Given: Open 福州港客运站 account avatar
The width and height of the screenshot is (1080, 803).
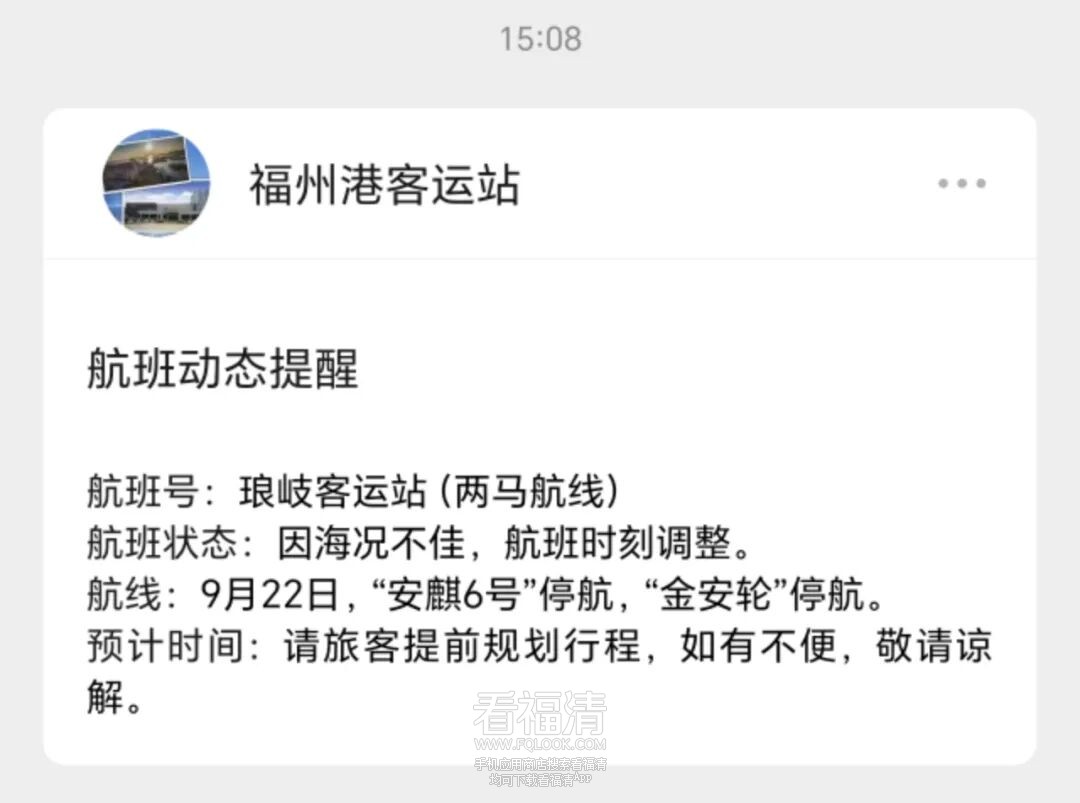Looking at the screenshot, I should 157,183.
